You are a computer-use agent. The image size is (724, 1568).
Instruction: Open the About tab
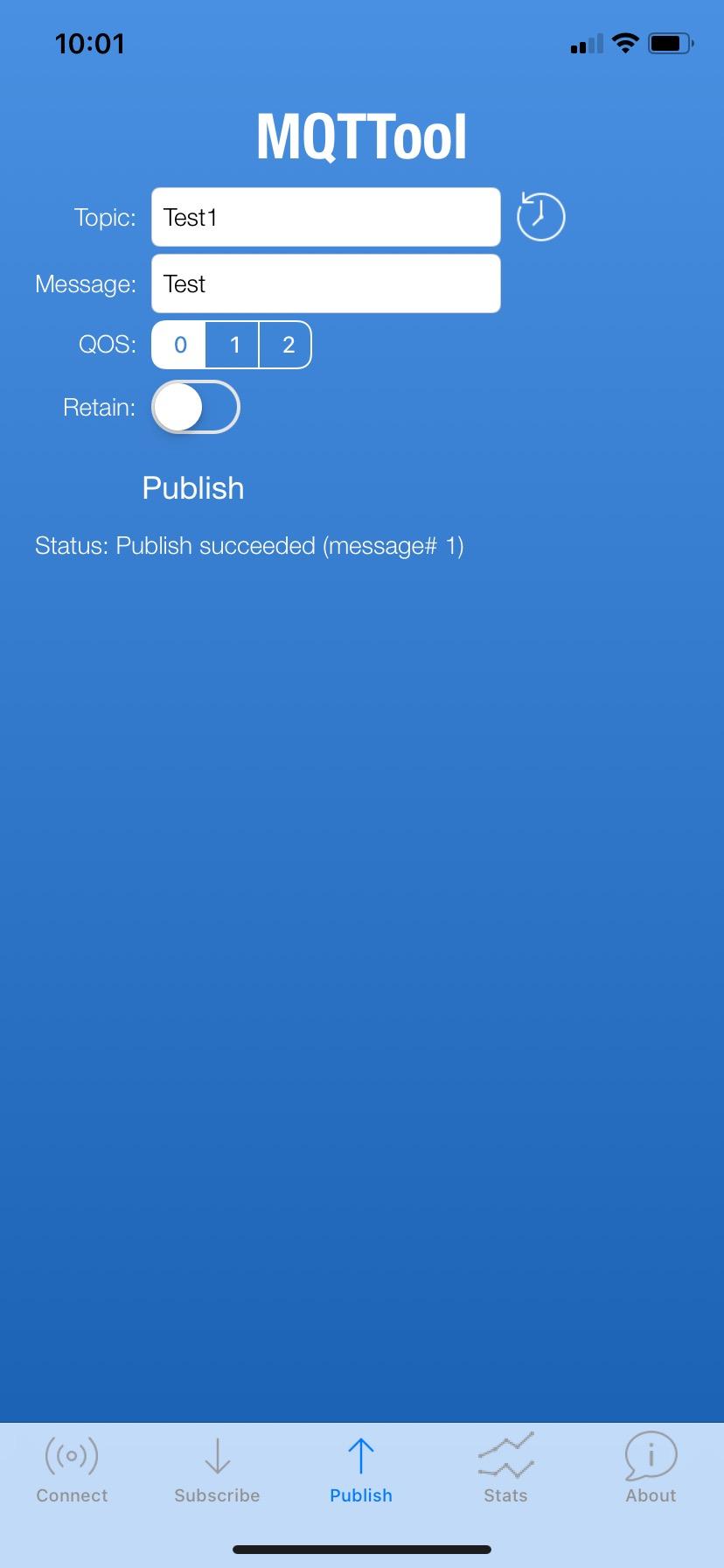(651, 1470)
